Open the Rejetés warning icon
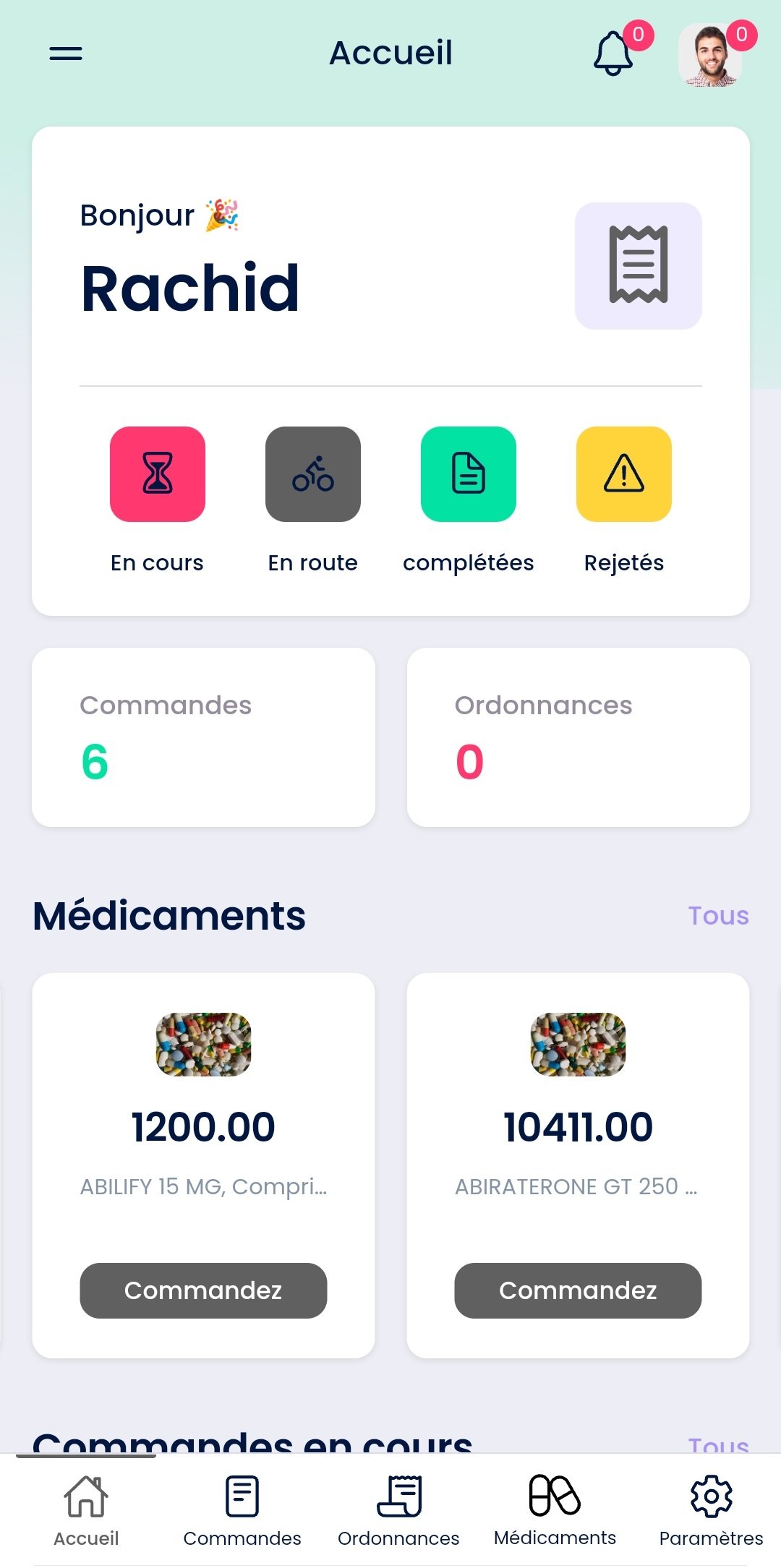This screenshot has height=1568, width=781. [x=624, y=474]
